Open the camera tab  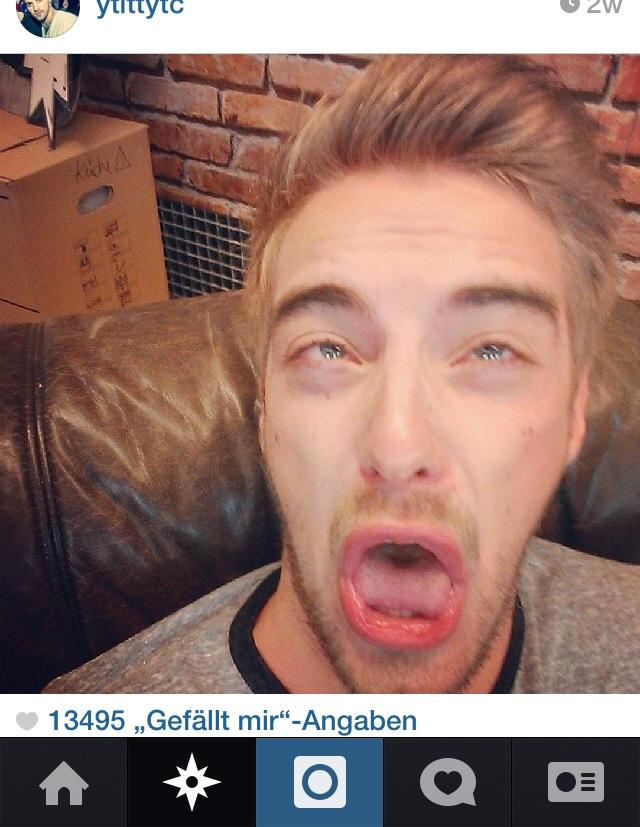320,783
